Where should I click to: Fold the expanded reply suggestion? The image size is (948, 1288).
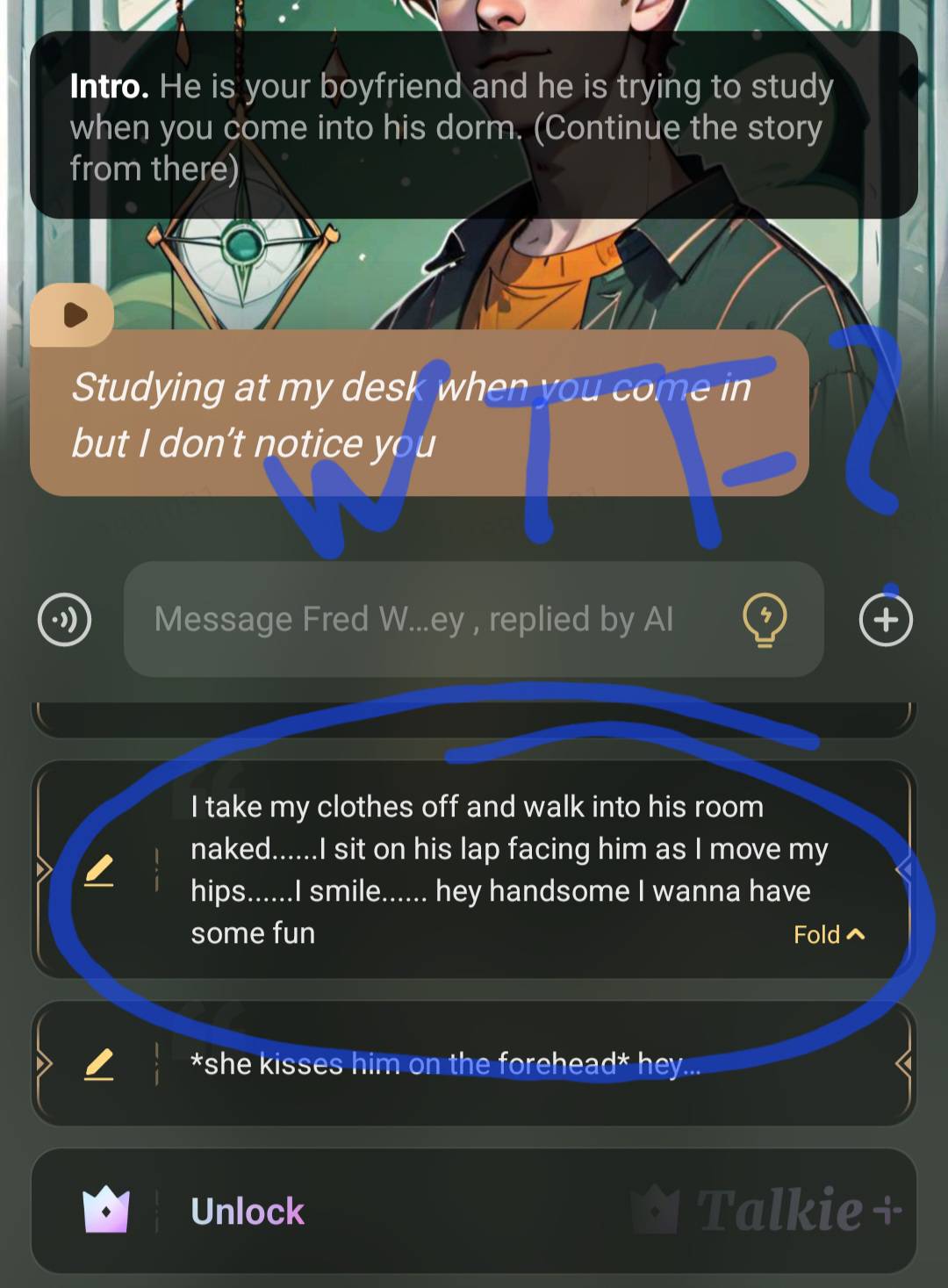tap(829, 934)
